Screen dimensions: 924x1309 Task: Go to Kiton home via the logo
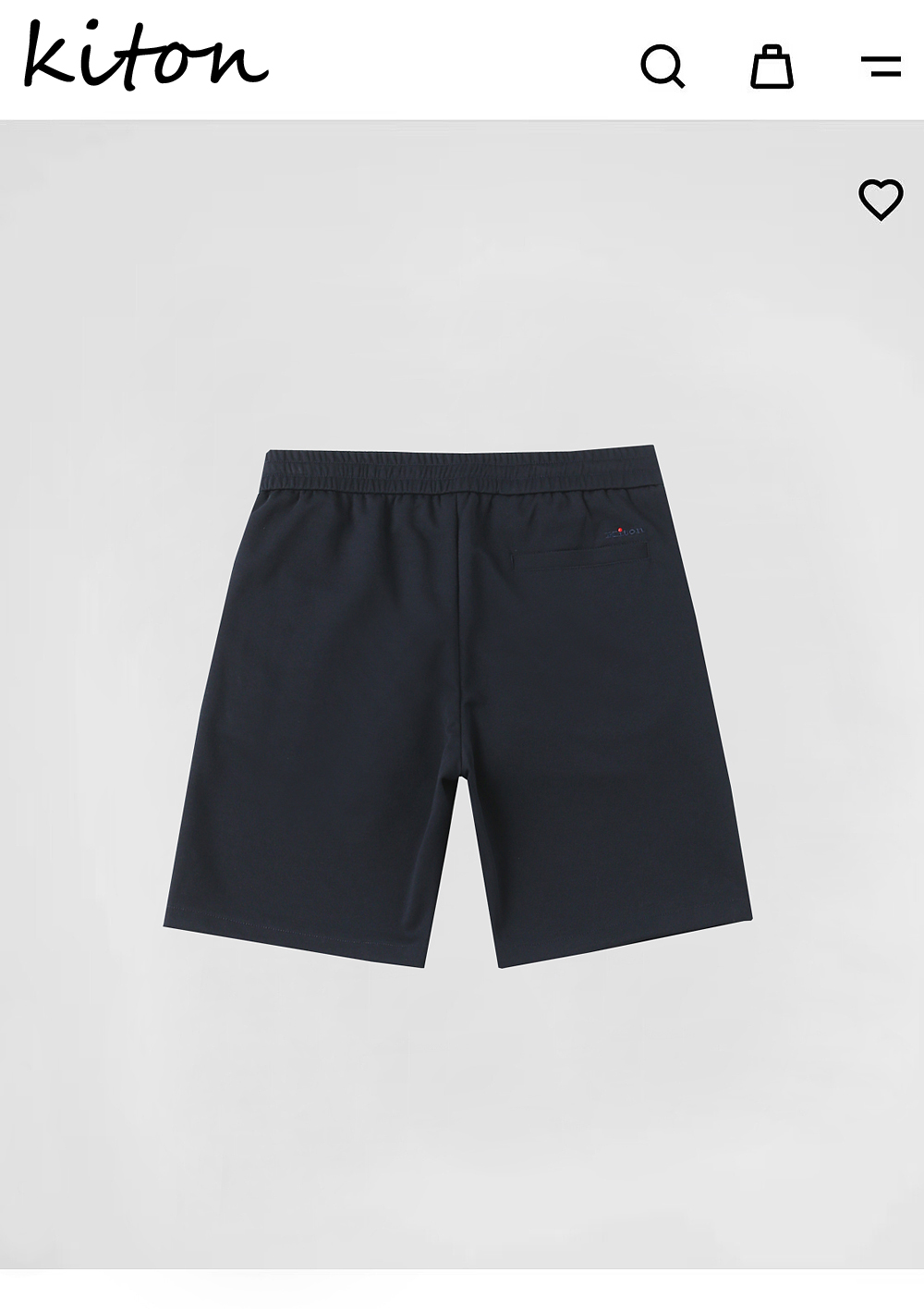coord(145,56)
